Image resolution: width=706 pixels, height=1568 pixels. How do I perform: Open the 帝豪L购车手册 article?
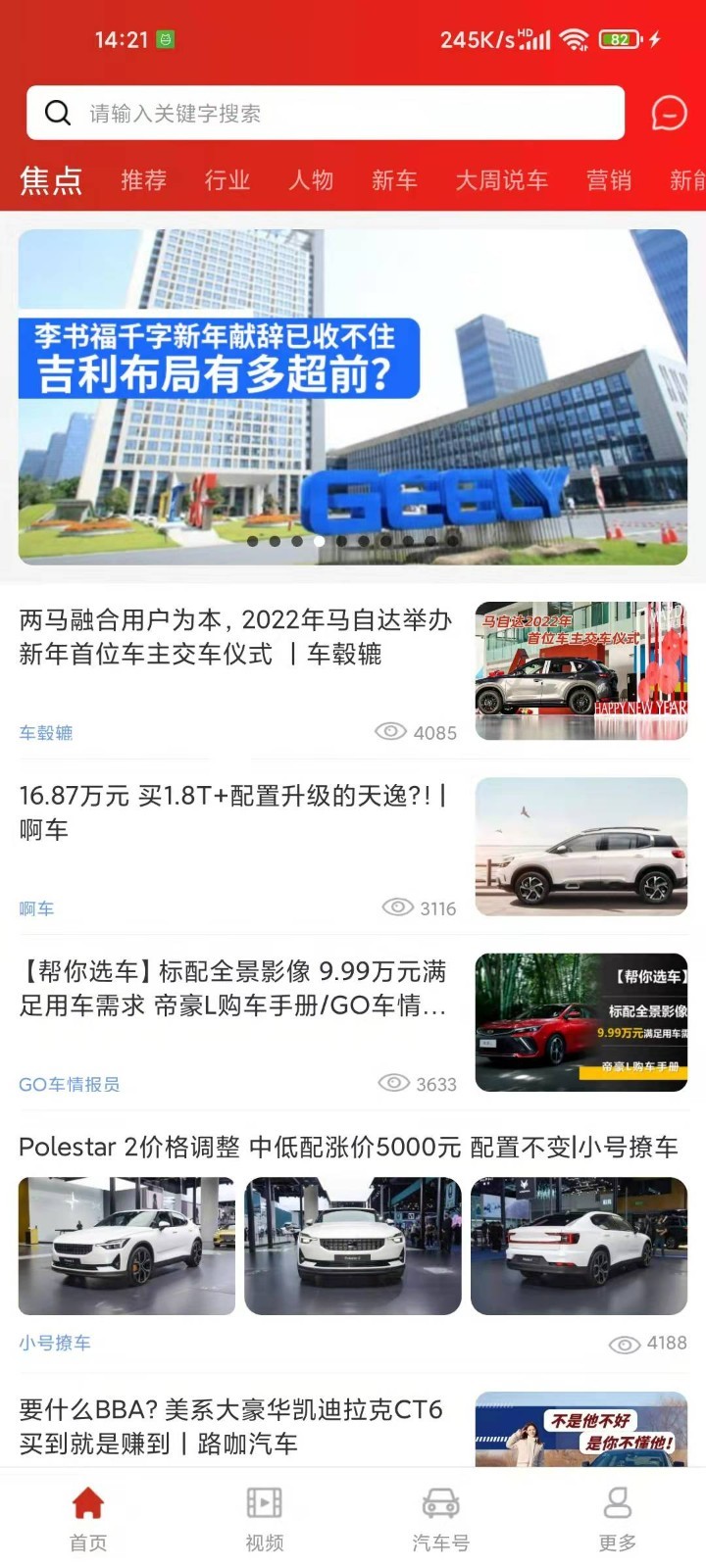click(235, 988)
